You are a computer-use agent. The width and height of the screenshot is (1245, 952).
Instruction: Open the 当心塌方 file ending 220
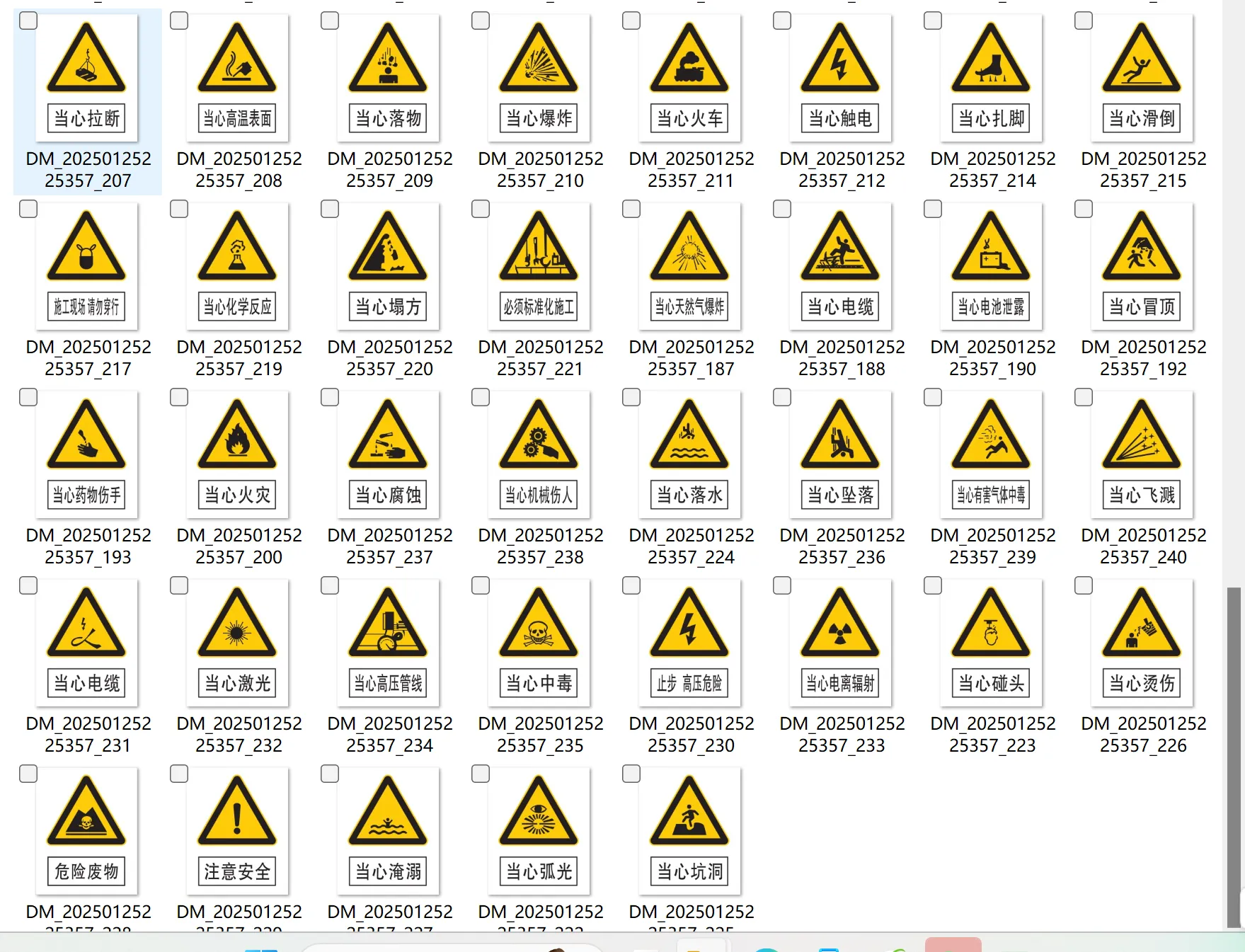pos(388,266)
